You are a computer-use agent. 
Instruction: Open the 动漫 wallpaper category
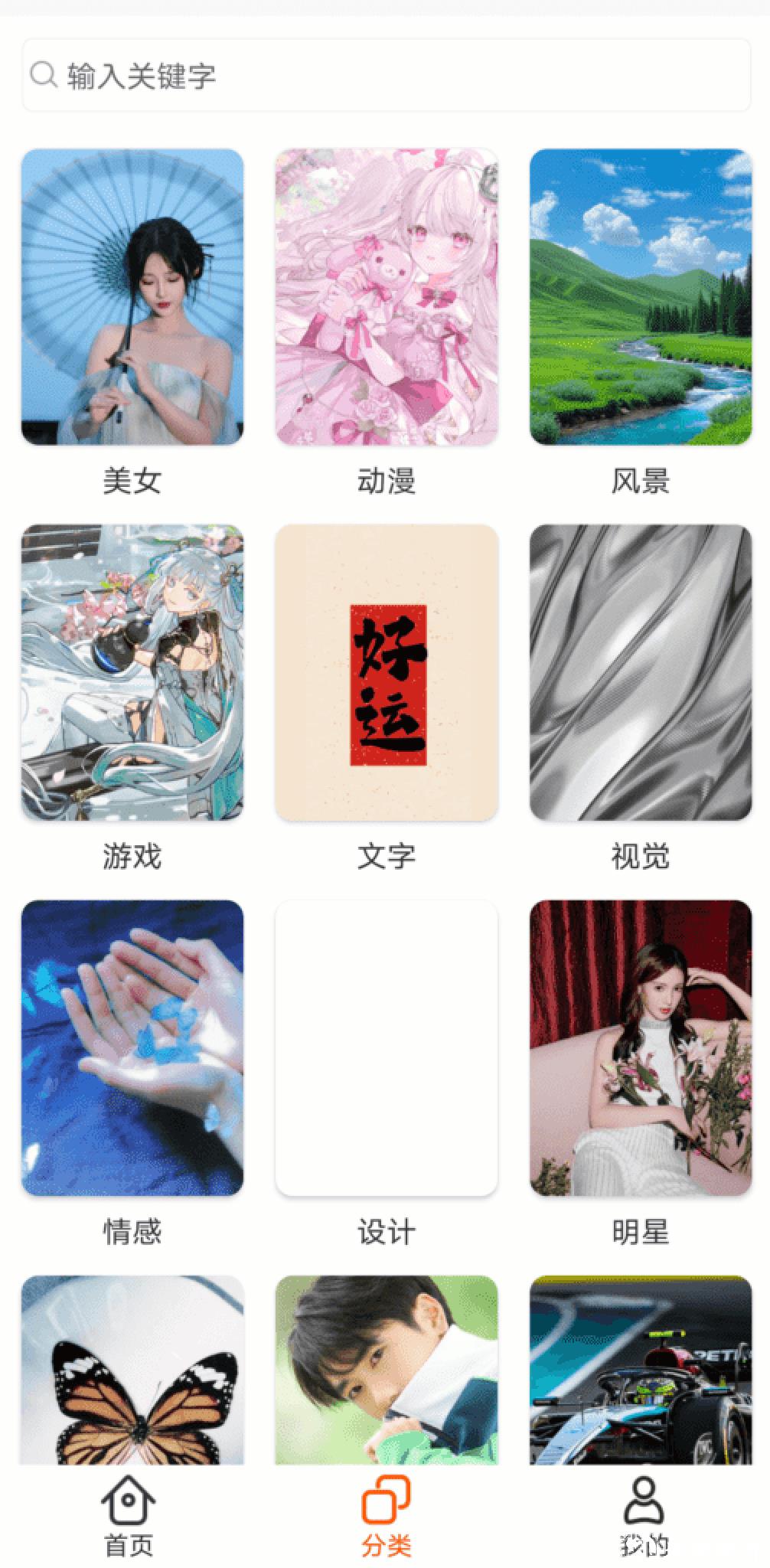coord(387,297)
